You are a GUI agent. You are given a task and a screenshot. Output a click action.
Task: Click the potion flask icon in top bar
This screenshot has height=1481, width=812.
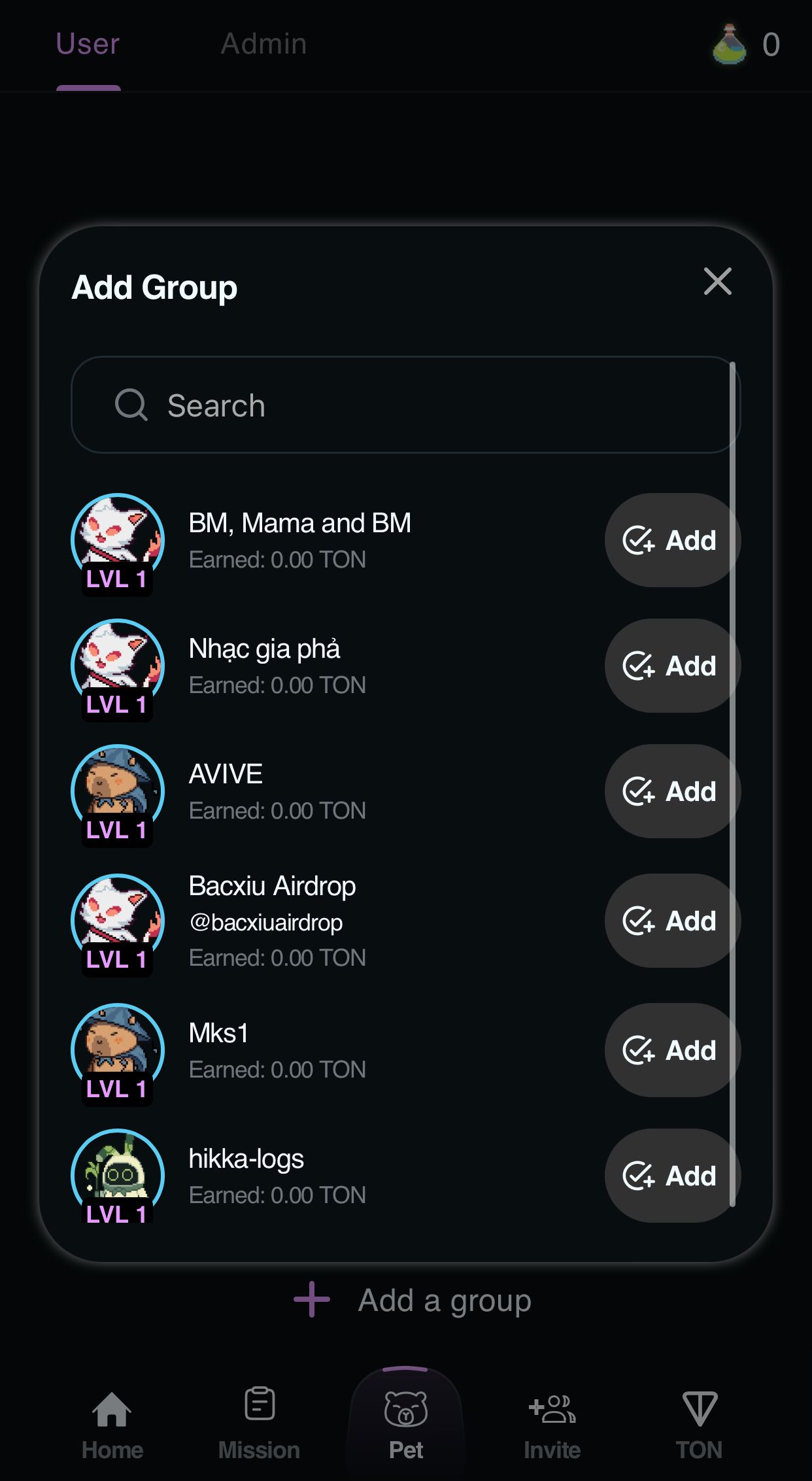pyautogui.click(x=728, y=44)
